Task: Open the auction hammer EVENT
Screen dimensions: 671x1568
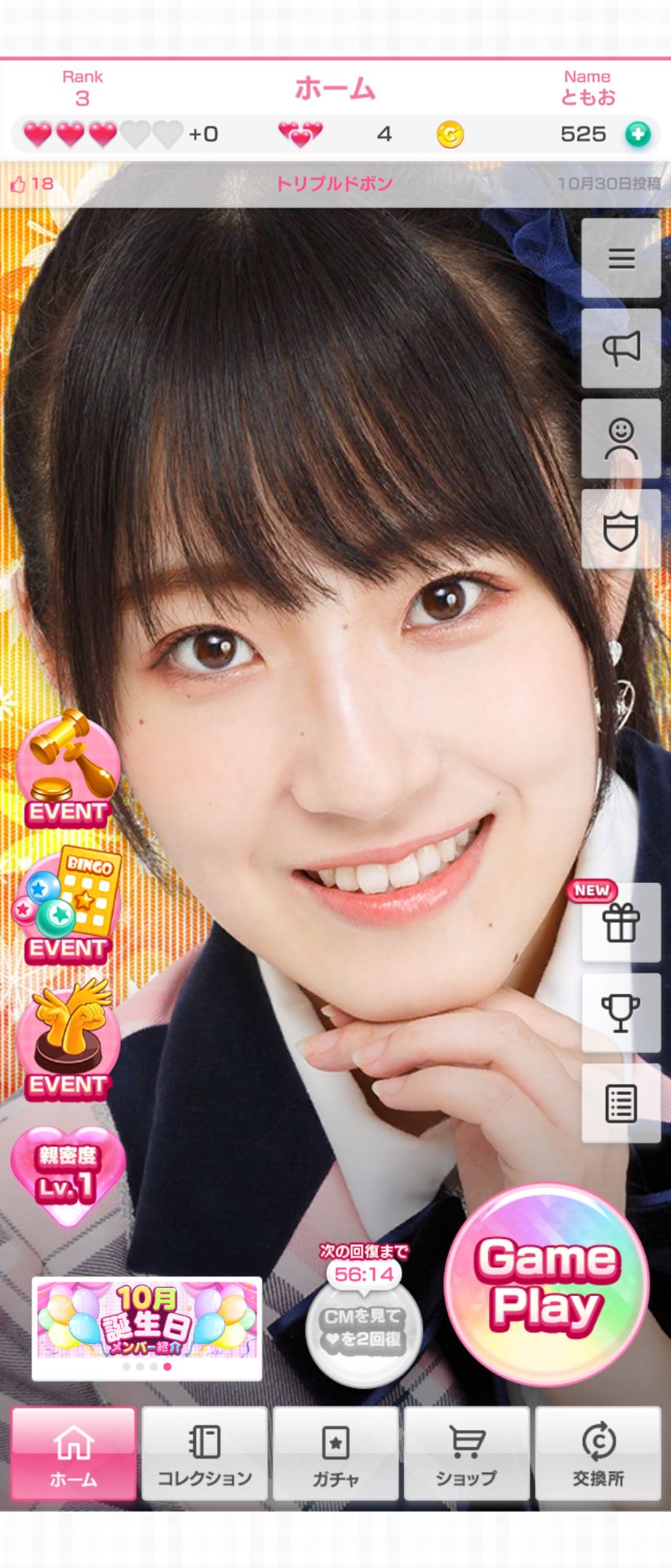Action: 68,769
